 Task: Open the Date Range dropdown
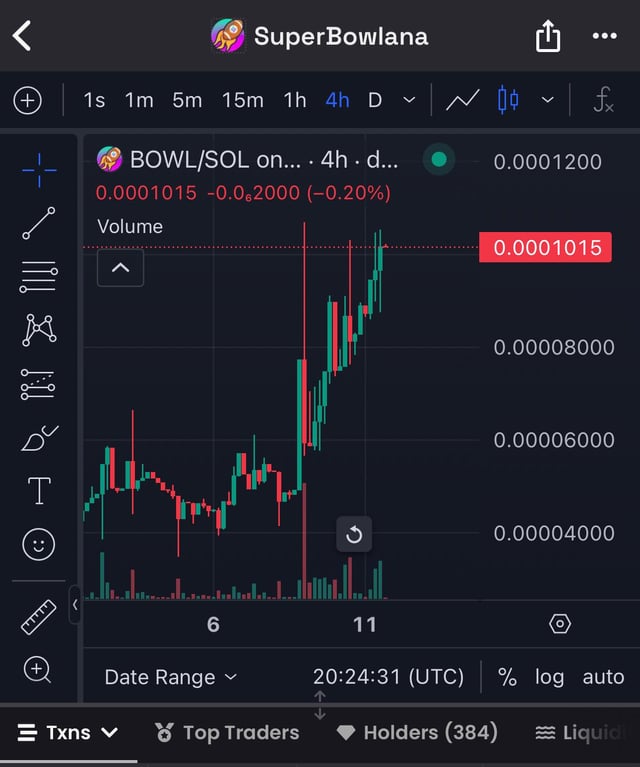pos(171,677)
